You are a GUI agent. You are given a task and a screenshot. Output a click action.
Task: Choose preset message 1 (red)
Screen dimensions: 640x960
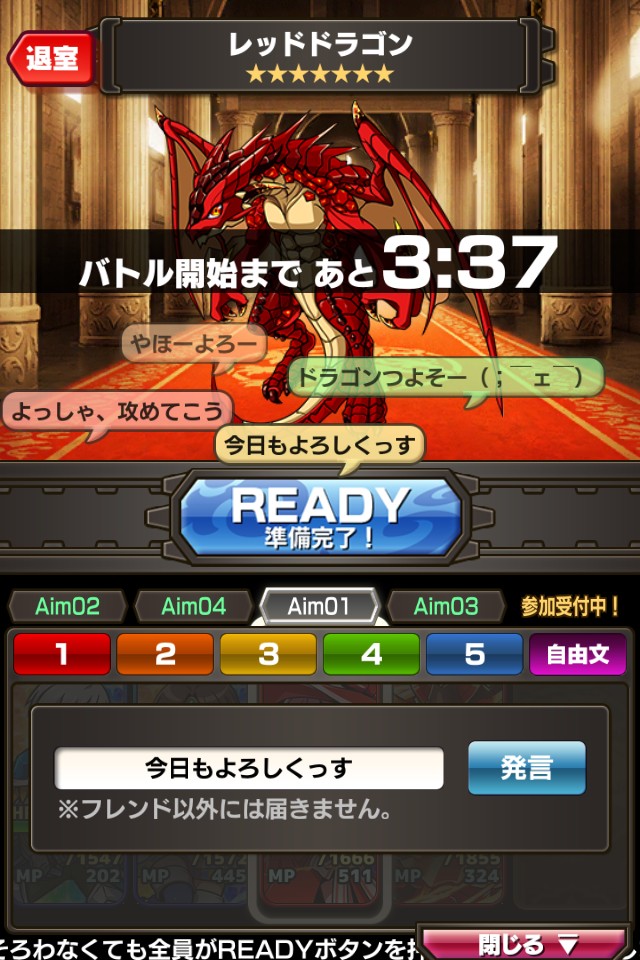pyautogui.click(x=62, y=655)
